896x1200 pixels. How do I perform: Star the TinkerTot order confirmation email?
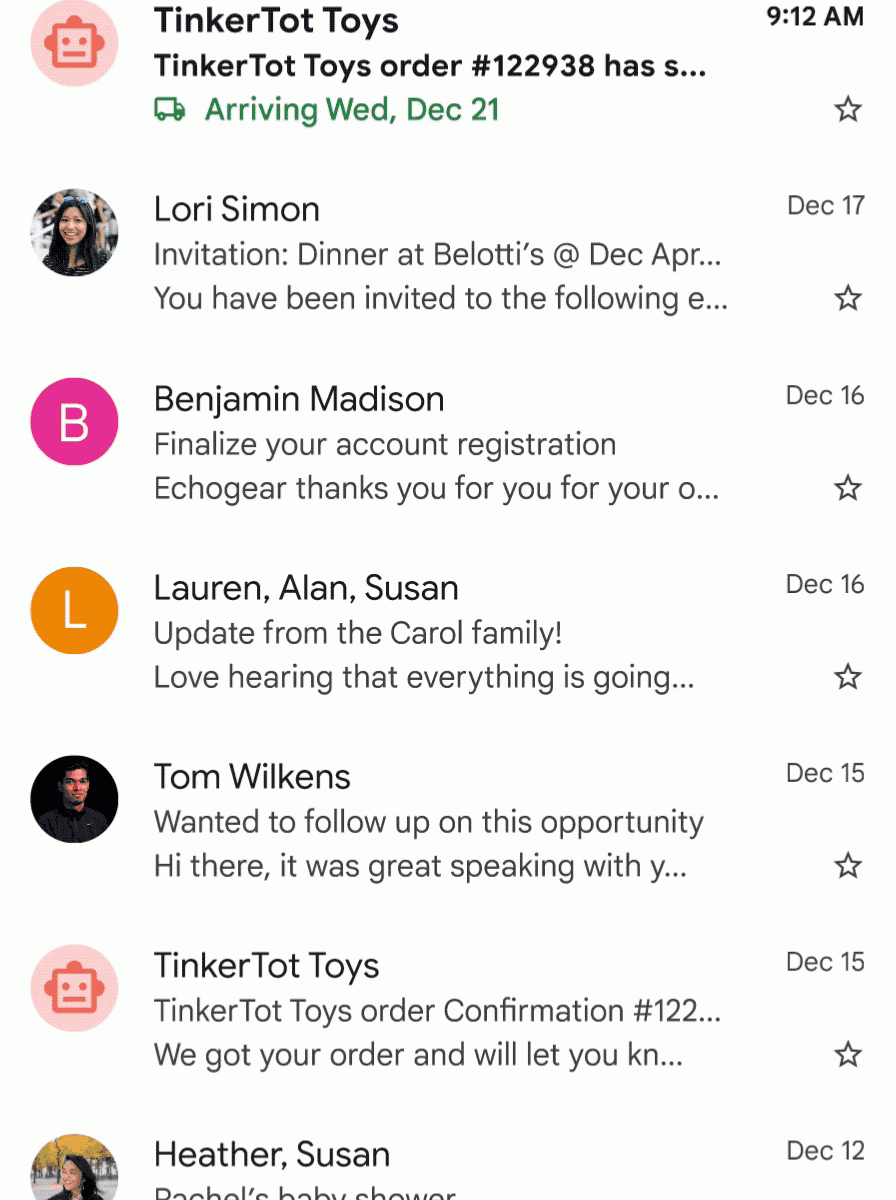[x=848, y=1054]
